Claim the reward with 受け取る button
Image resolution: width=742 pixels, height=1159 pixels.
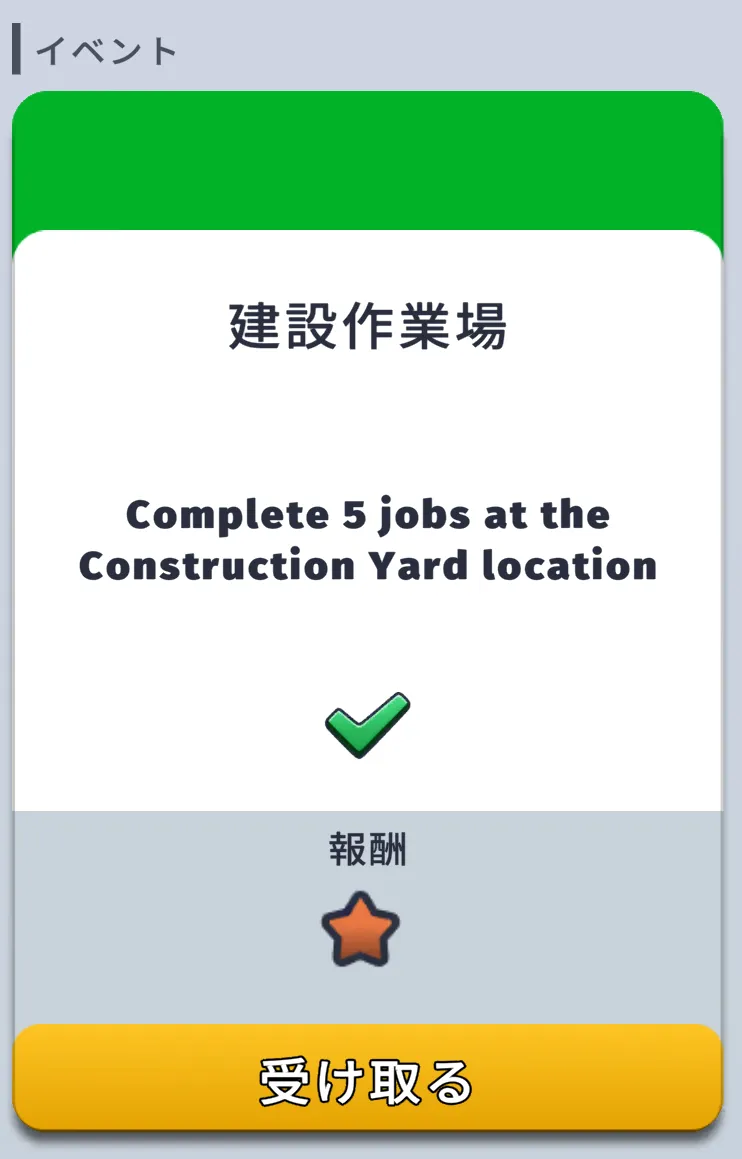(x=367, y=1079)
